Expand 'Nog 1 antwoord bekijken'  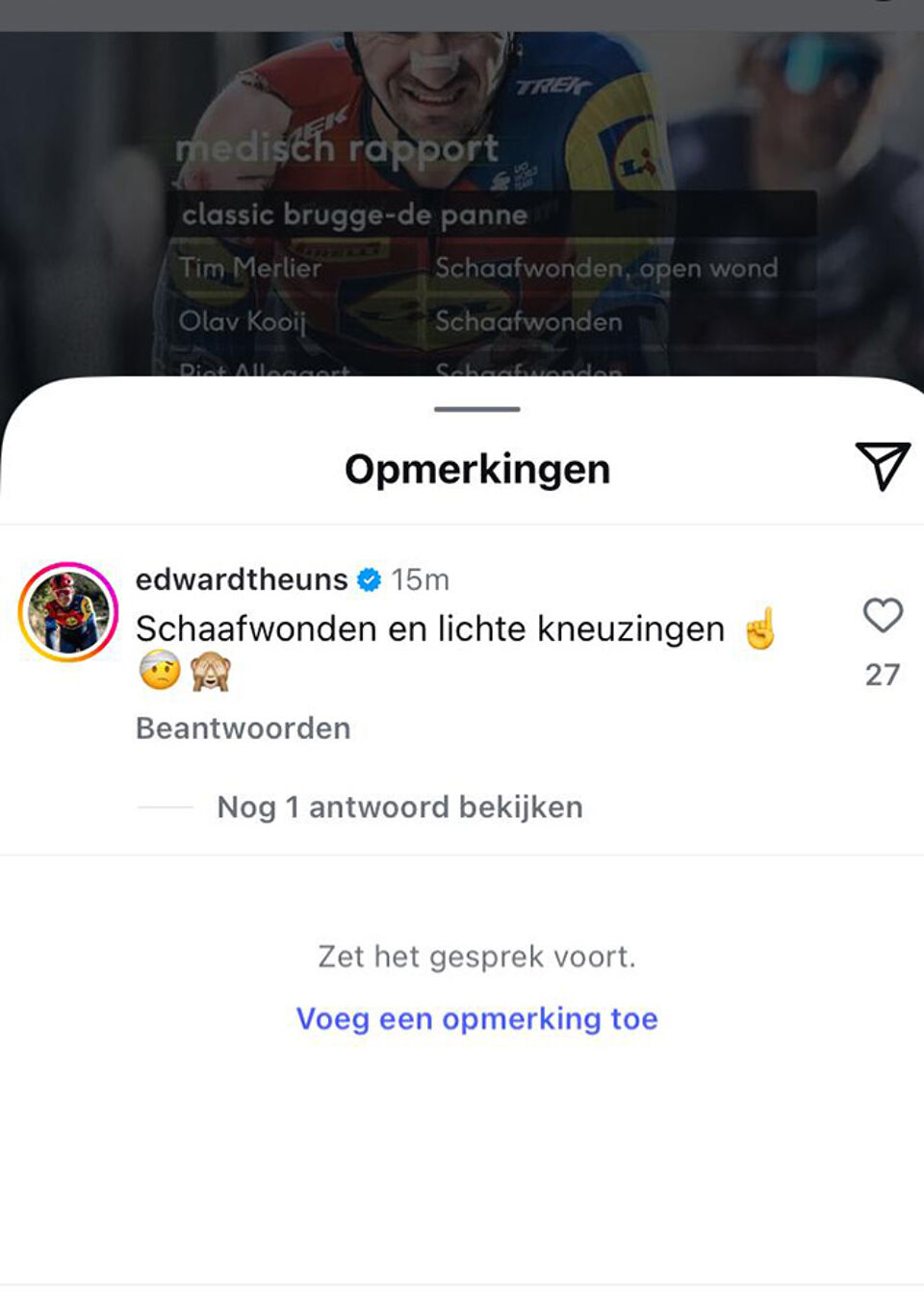tap(399, 807)
